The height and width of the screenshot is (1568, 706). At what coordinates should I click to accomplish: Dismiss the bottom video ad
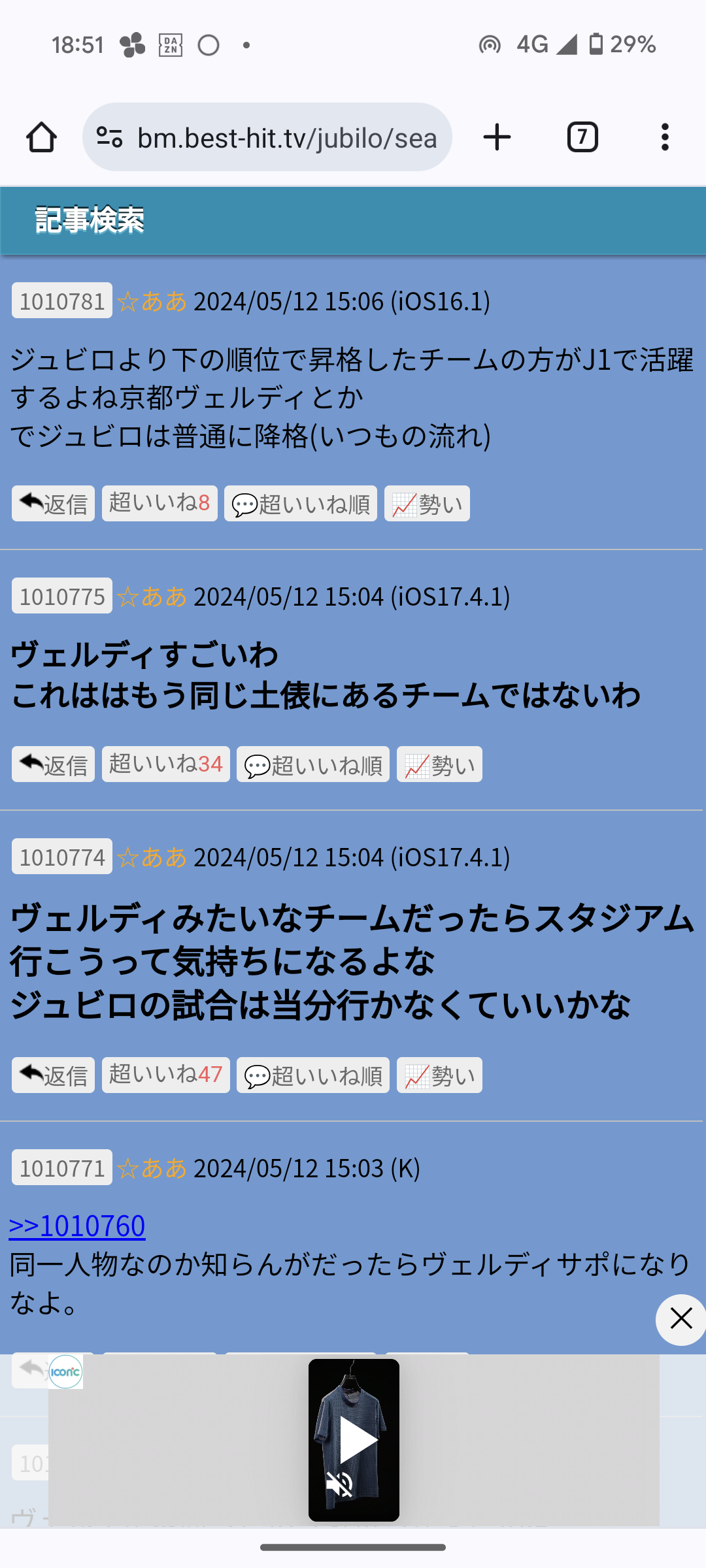[681, 1319]
